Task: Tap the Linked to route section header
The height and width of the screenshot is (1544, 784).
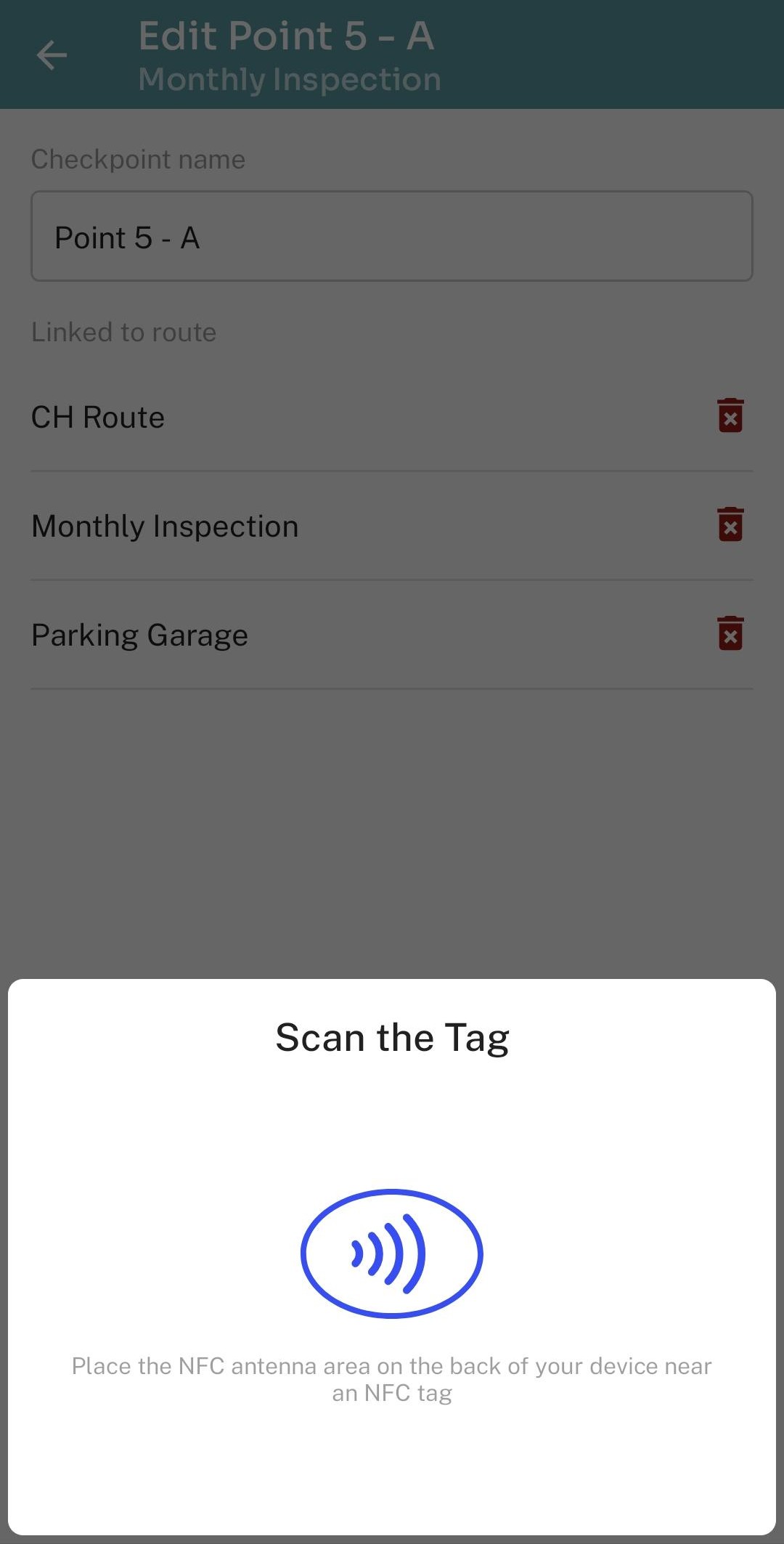Action: [123, 332]
